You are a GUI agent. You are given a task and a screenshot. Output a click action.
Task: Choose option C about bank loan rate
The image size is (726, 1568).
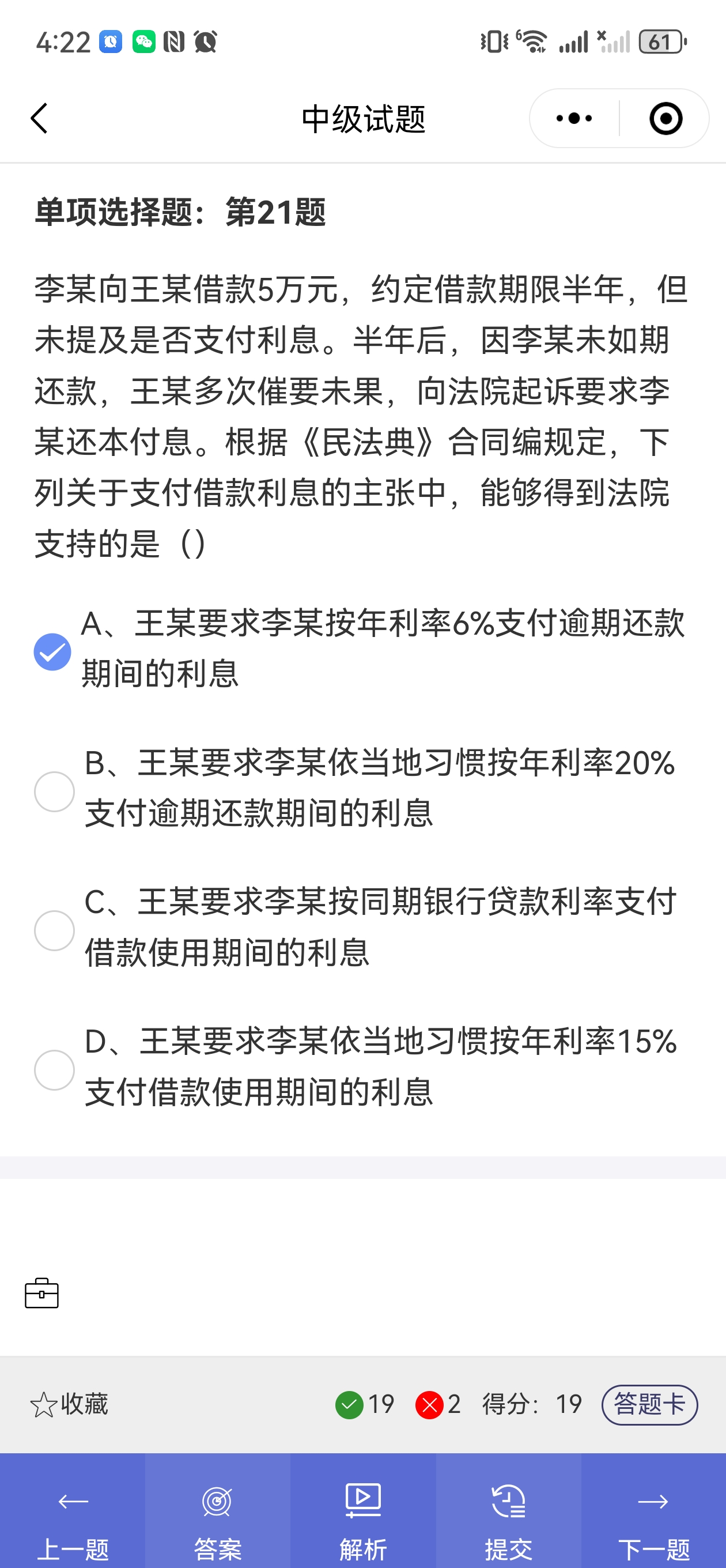pos(360,928)
